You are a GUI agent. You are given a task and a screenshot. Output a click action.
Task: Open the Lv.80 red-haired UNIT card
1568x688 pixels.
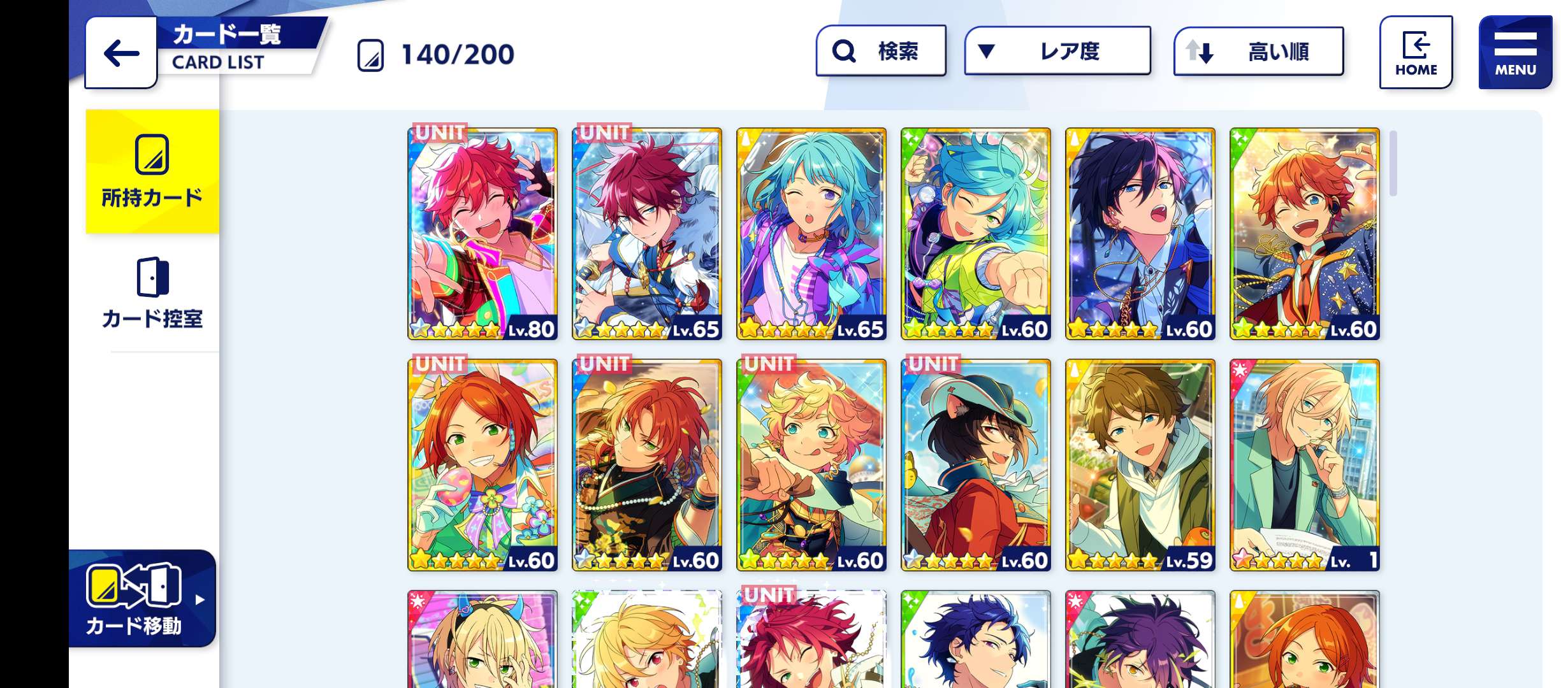483,234
